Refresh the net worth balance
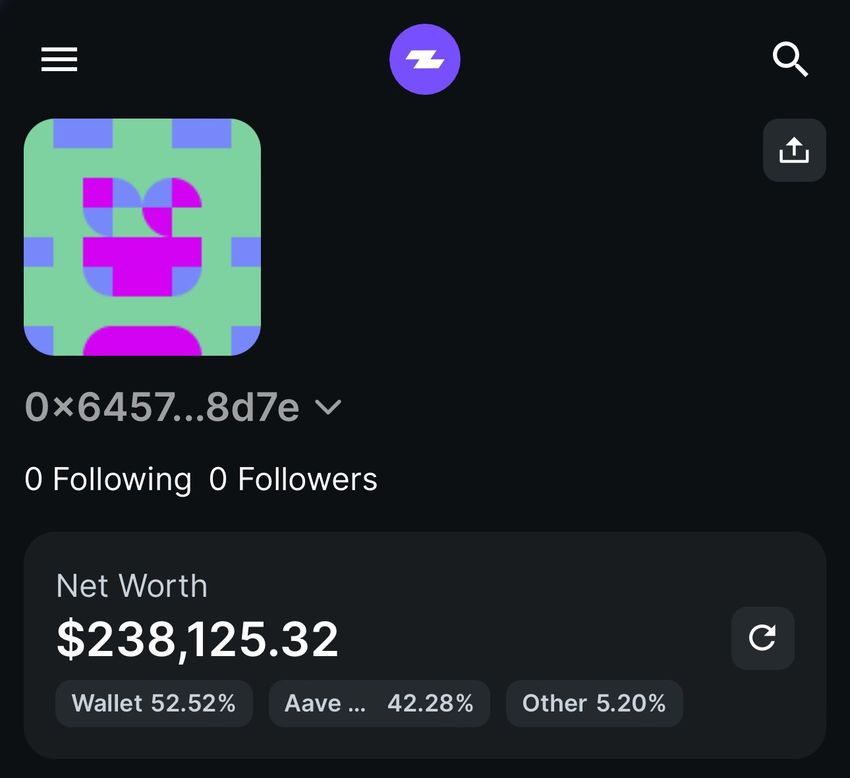Screen dimensions: 850x778 pos(762,638)
